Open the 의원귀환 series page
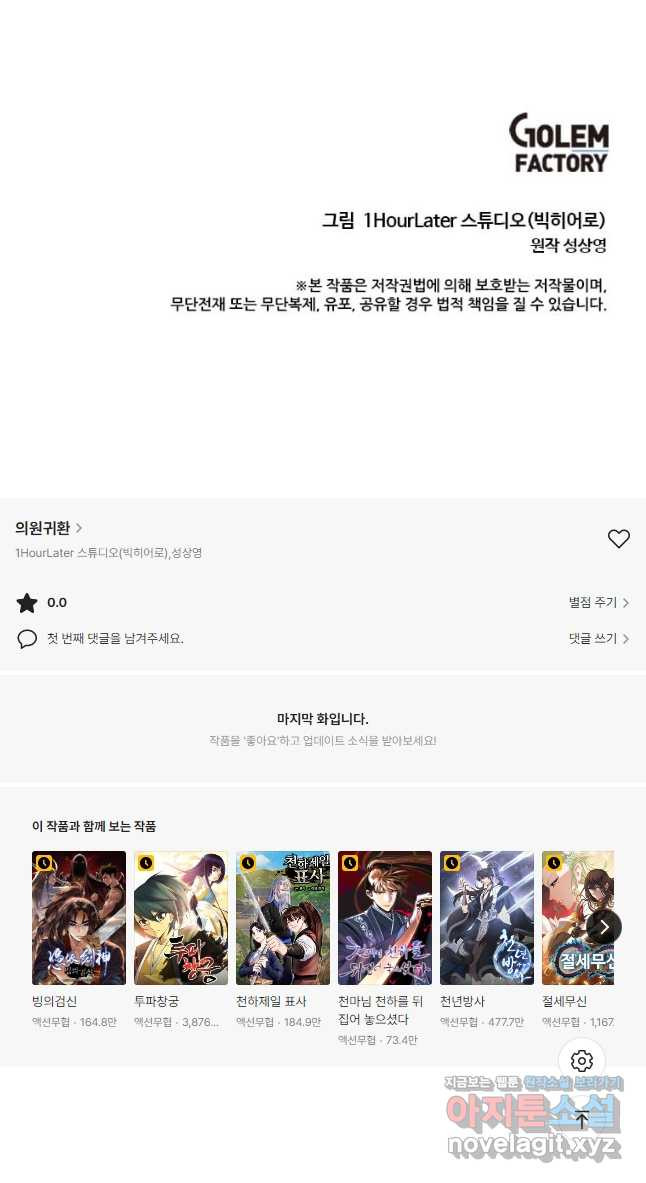The image size is (646, 1183). coord(48,528)
